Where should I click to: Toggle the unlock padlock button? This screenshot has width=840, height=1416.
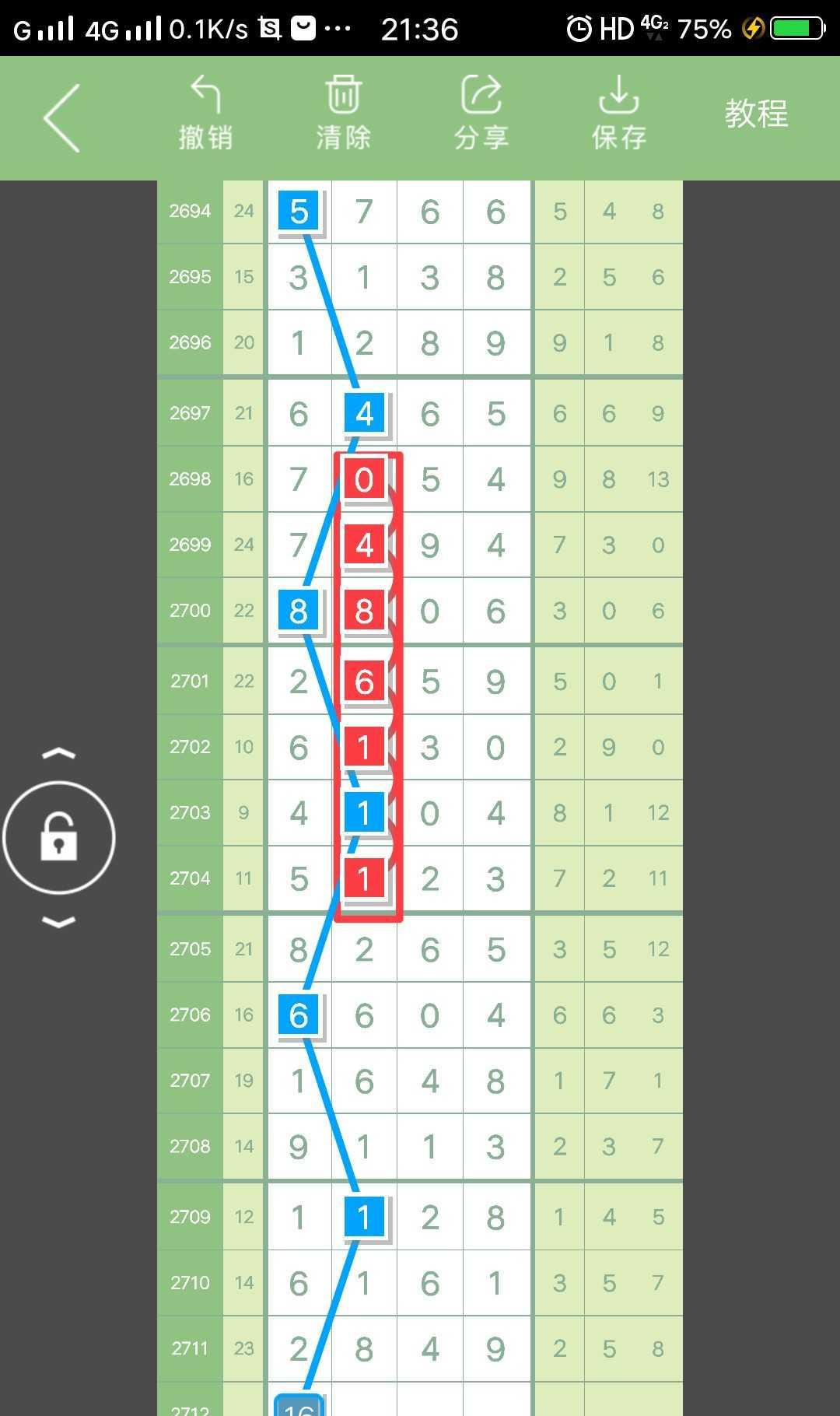pos(59,837)
